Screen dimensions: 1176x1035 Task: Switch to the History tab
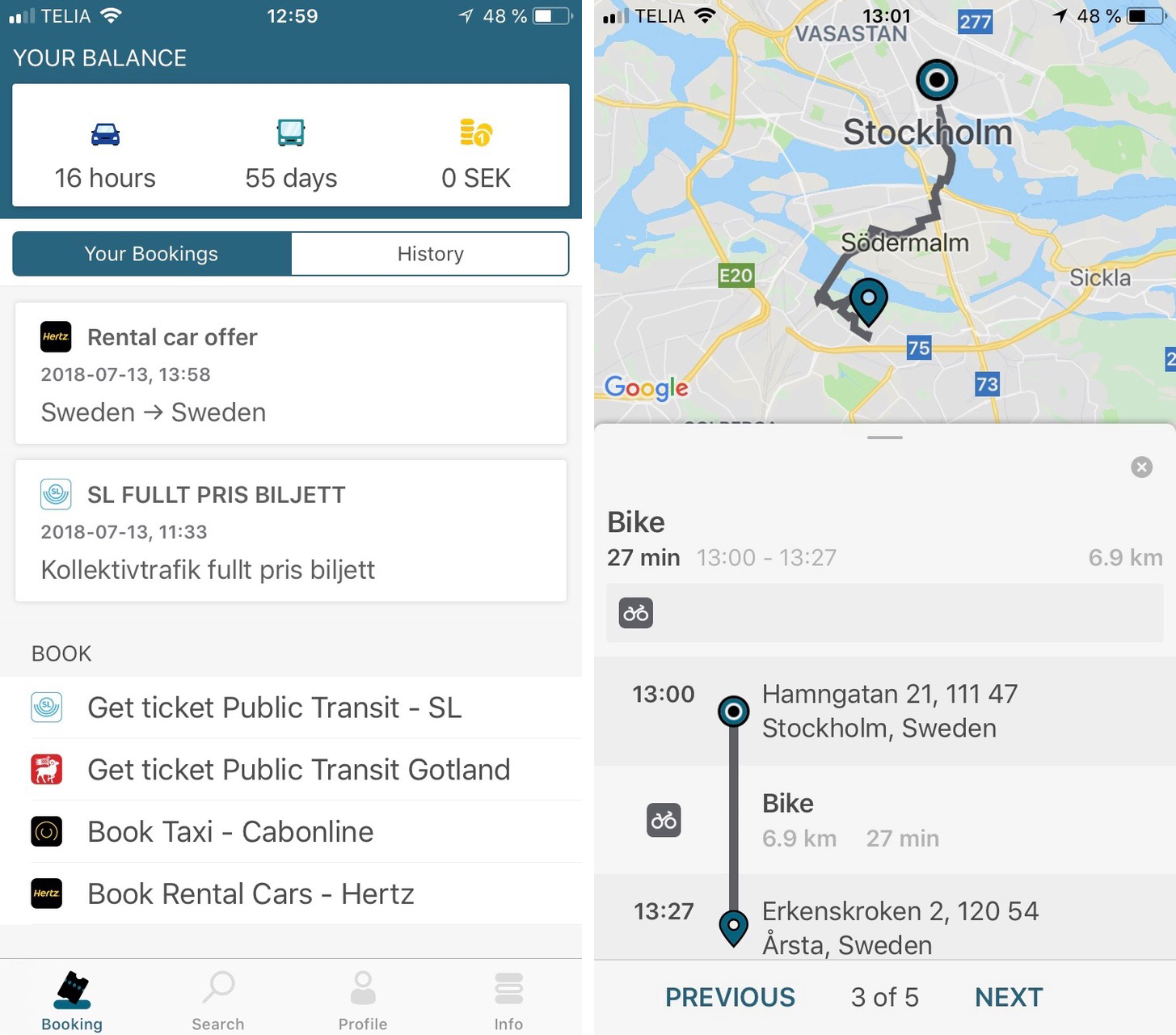click(430, 254)
